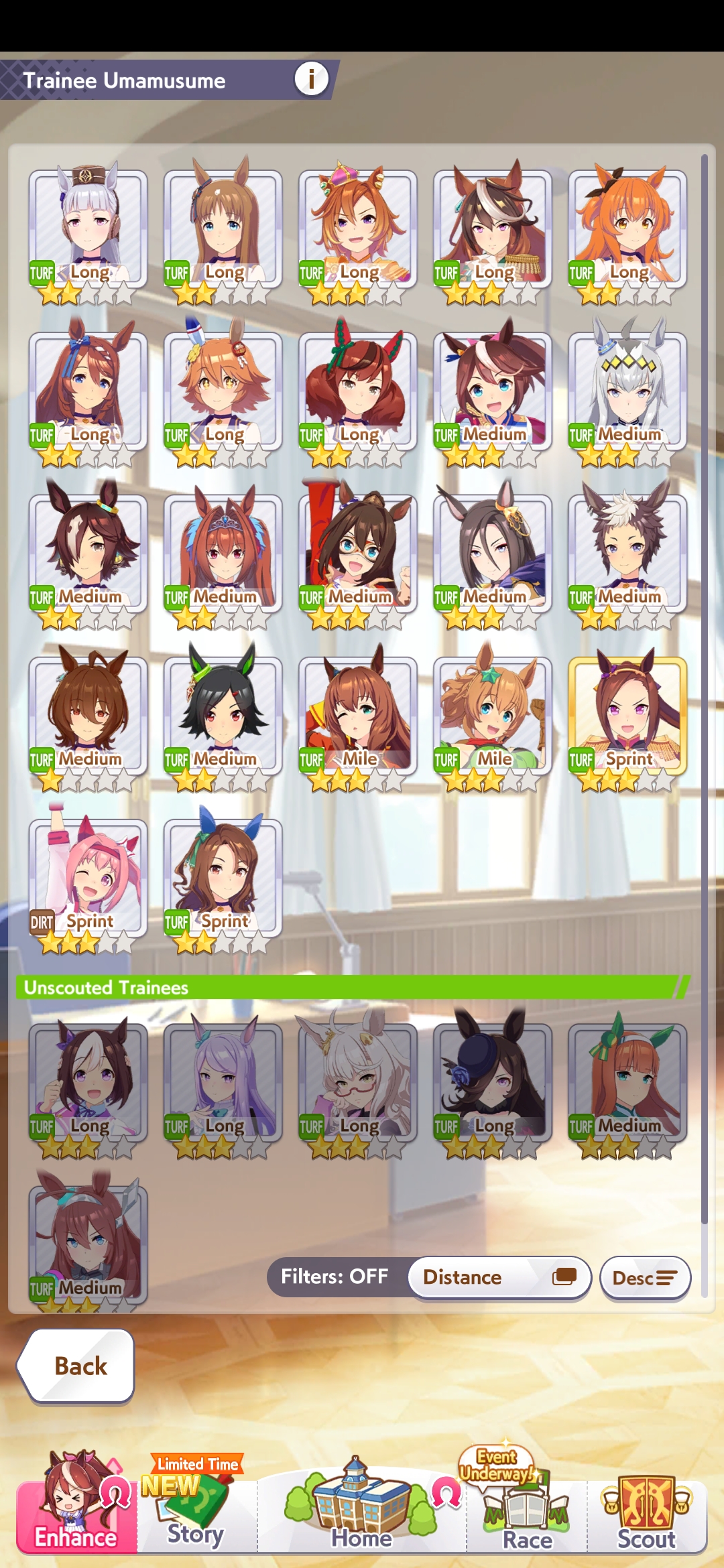Select the gray-haired Long trainee with cap
724x1568 pixels.
pyautogui.click(x=88, y=230)
